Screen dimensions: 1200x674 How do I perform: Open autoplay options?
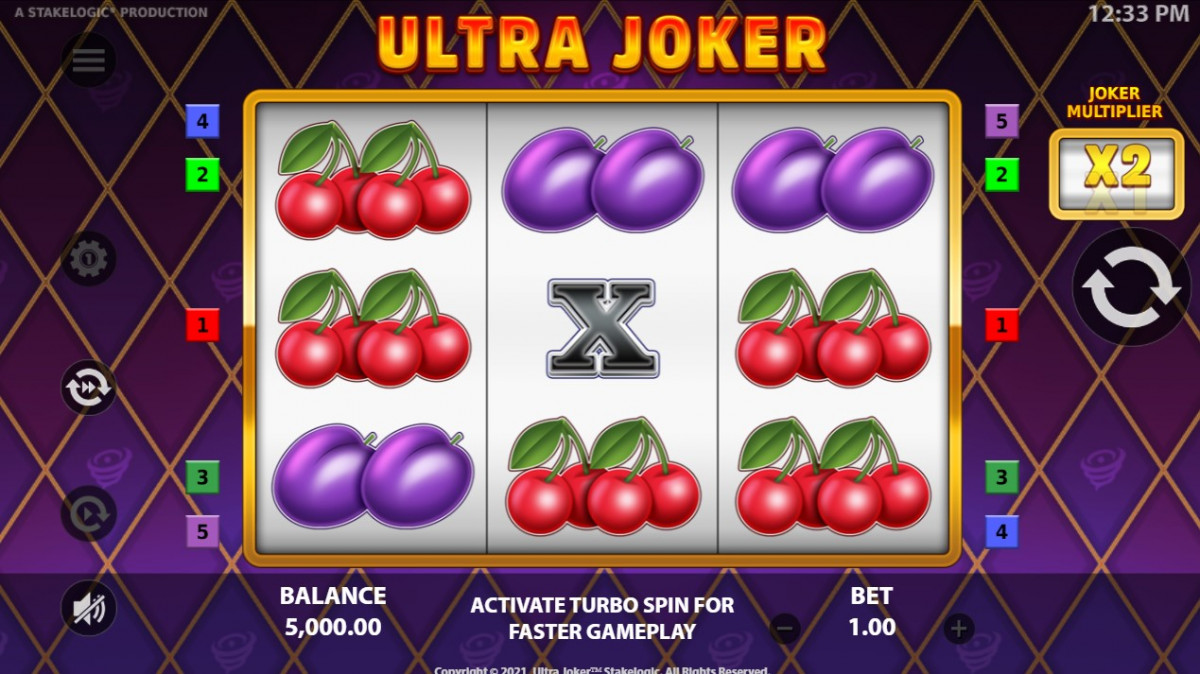coord(89,514)
